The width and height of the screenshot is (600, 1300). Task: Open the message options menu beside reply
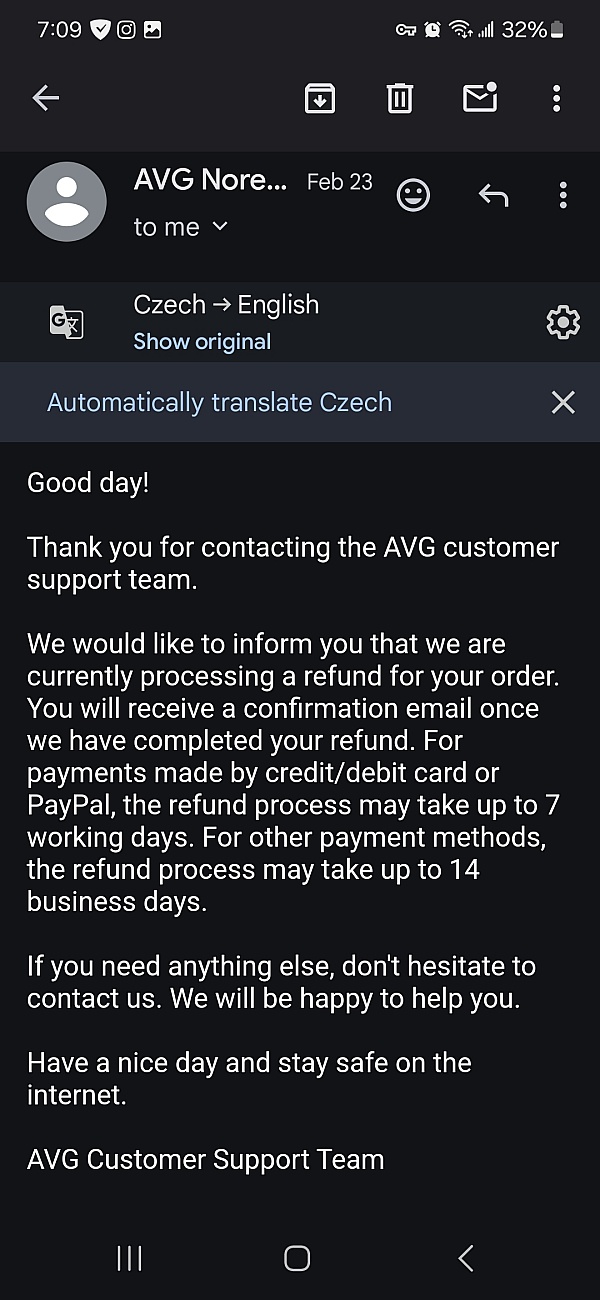click(x=564, y=195)
